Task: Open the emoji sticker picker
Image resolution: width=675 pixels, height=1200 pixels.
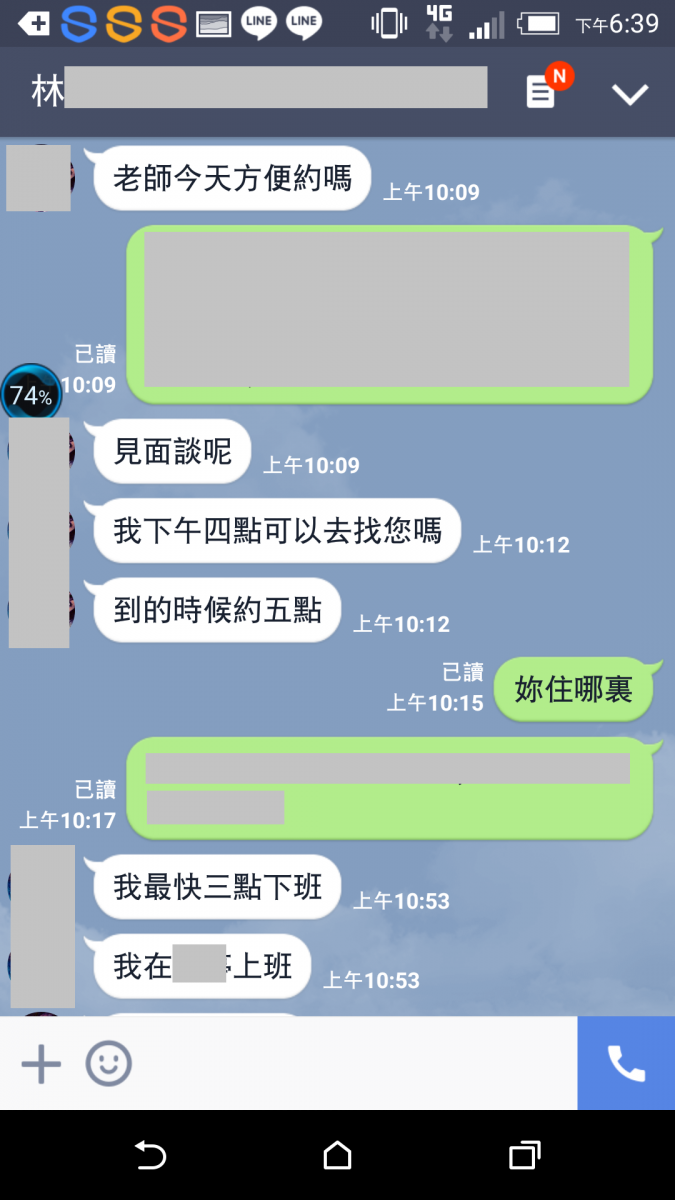Action: [108, 1063]
